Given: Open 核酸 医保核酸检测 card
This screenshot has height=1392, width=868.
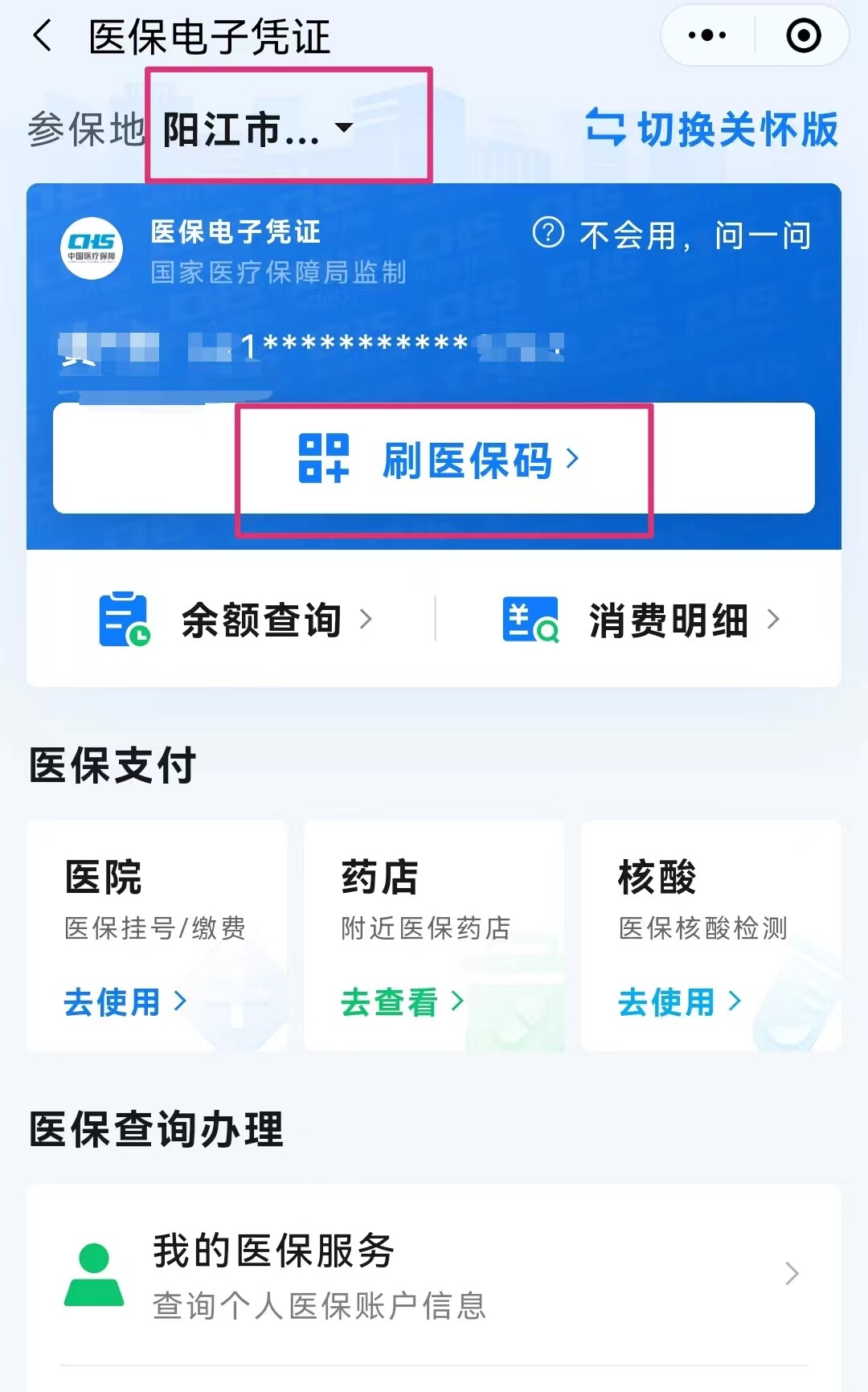Looking at the screenshot, I should click(710, 936).
